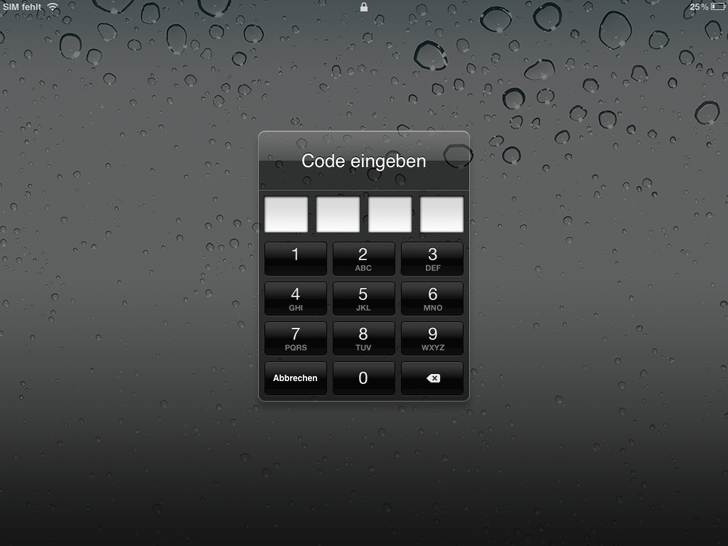Tap the 7 PQRS key
Image resolution: width=728 pixels, height=546 pixels.
(295, 338)
